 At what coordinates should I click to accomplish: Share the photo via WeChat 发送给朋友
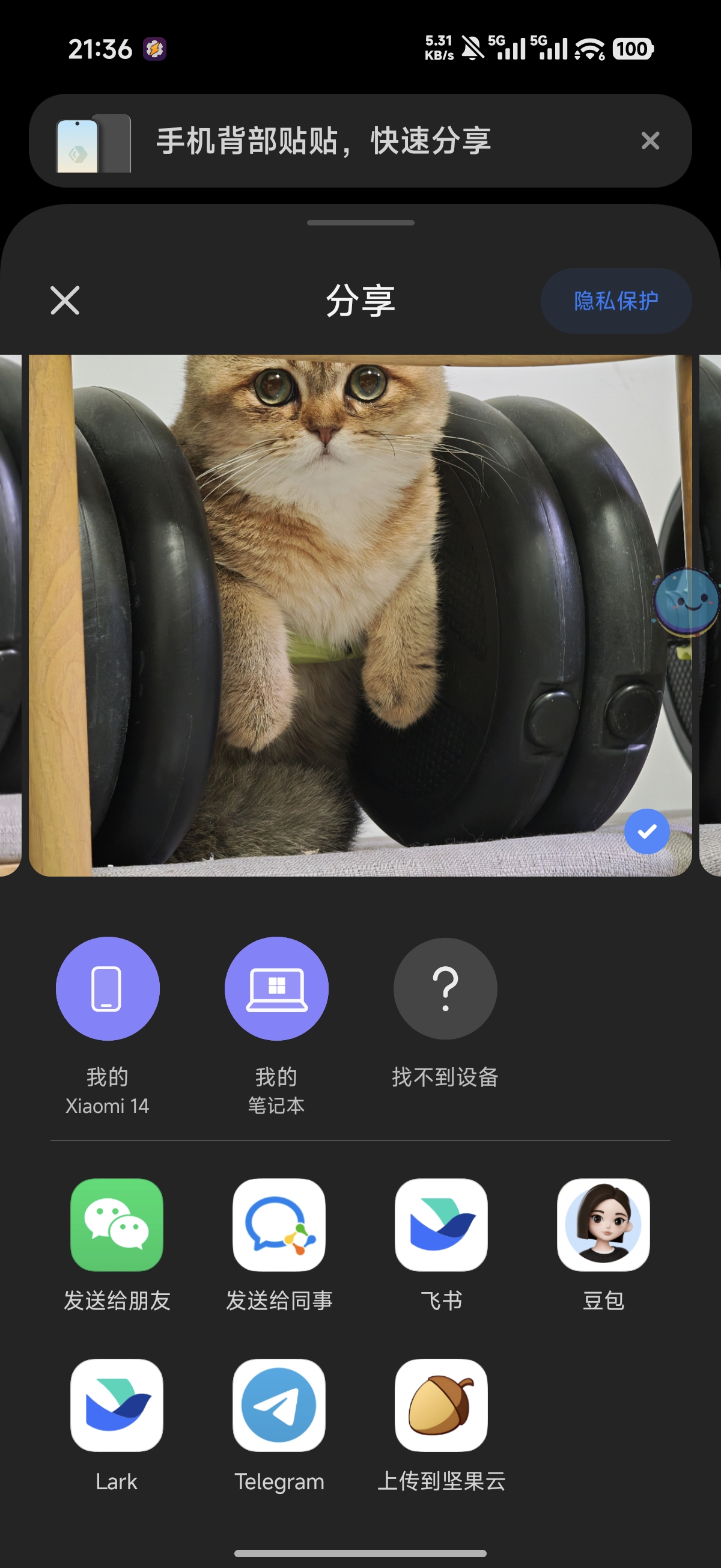tap(115, 1228)
